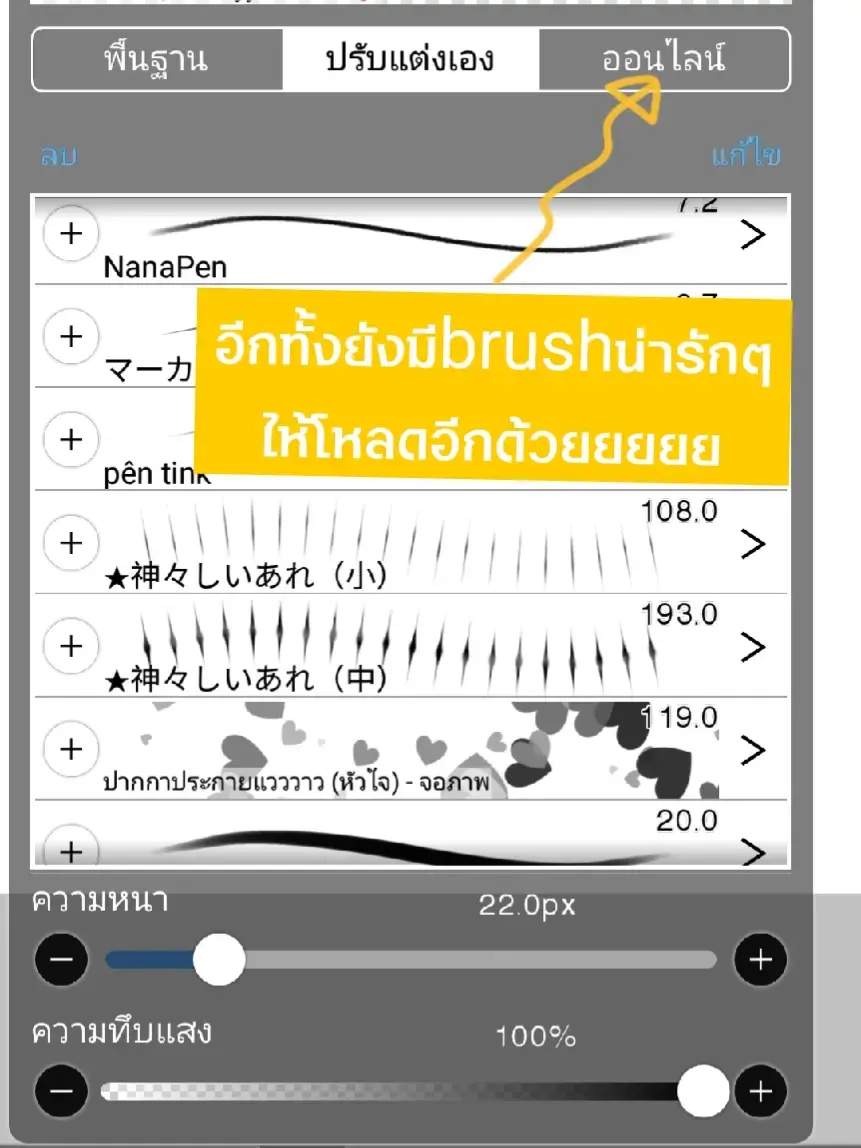861x1148 pixels.
Task: Tap the ลบ delete button
Action: click(57, 155)
